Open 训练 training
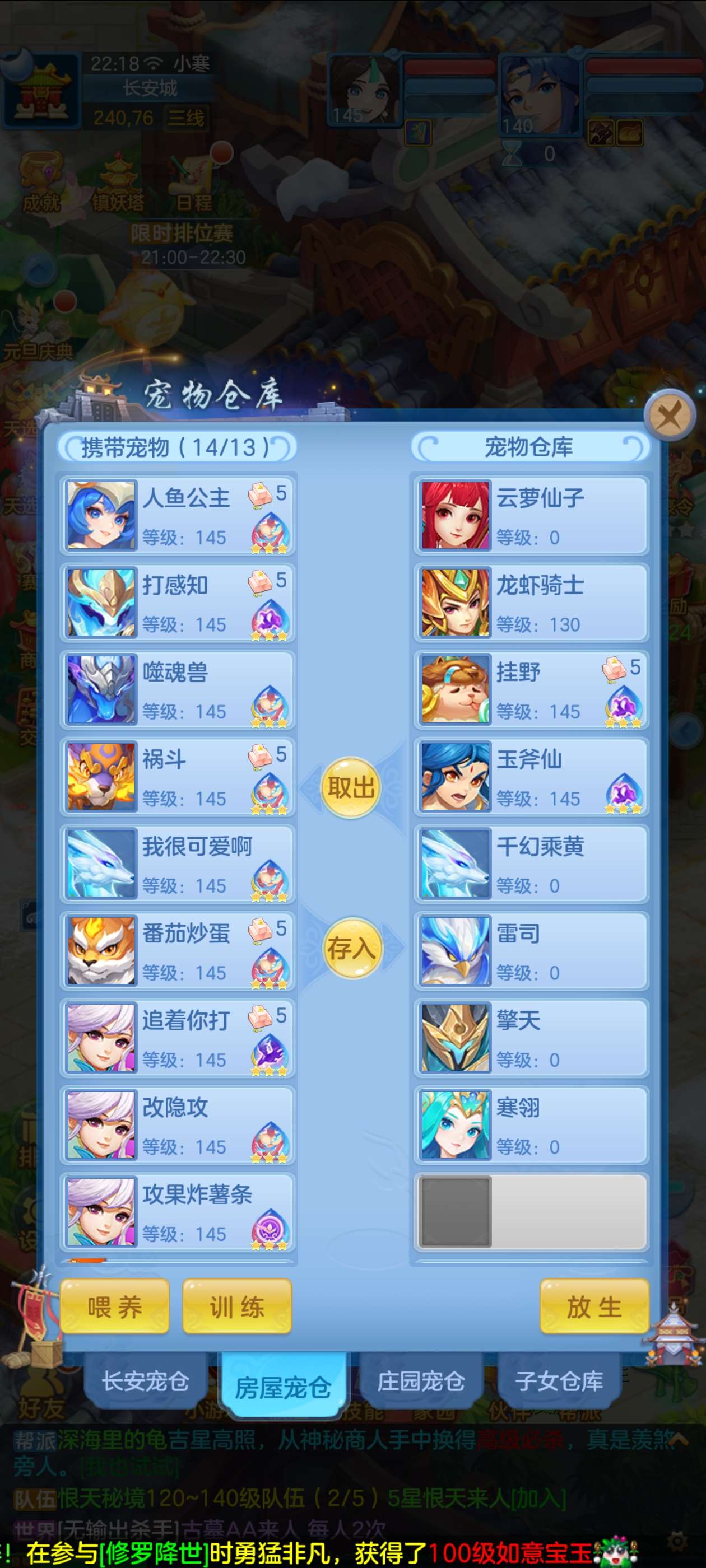Screen dimensions: 706x1568 click(237, 1307)
